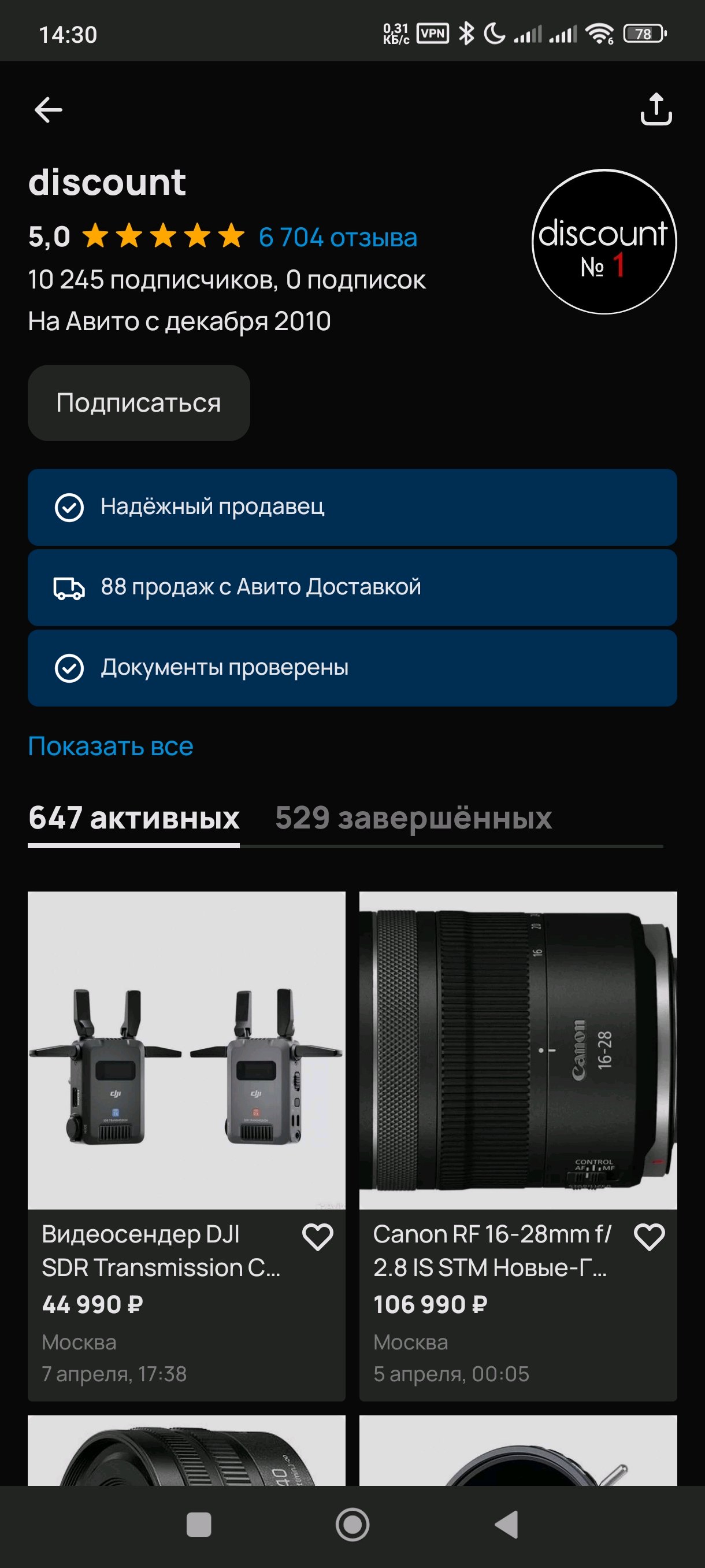
Task: Open the 6 704 отзыва reviews link
Action: (x=337, y=238)
